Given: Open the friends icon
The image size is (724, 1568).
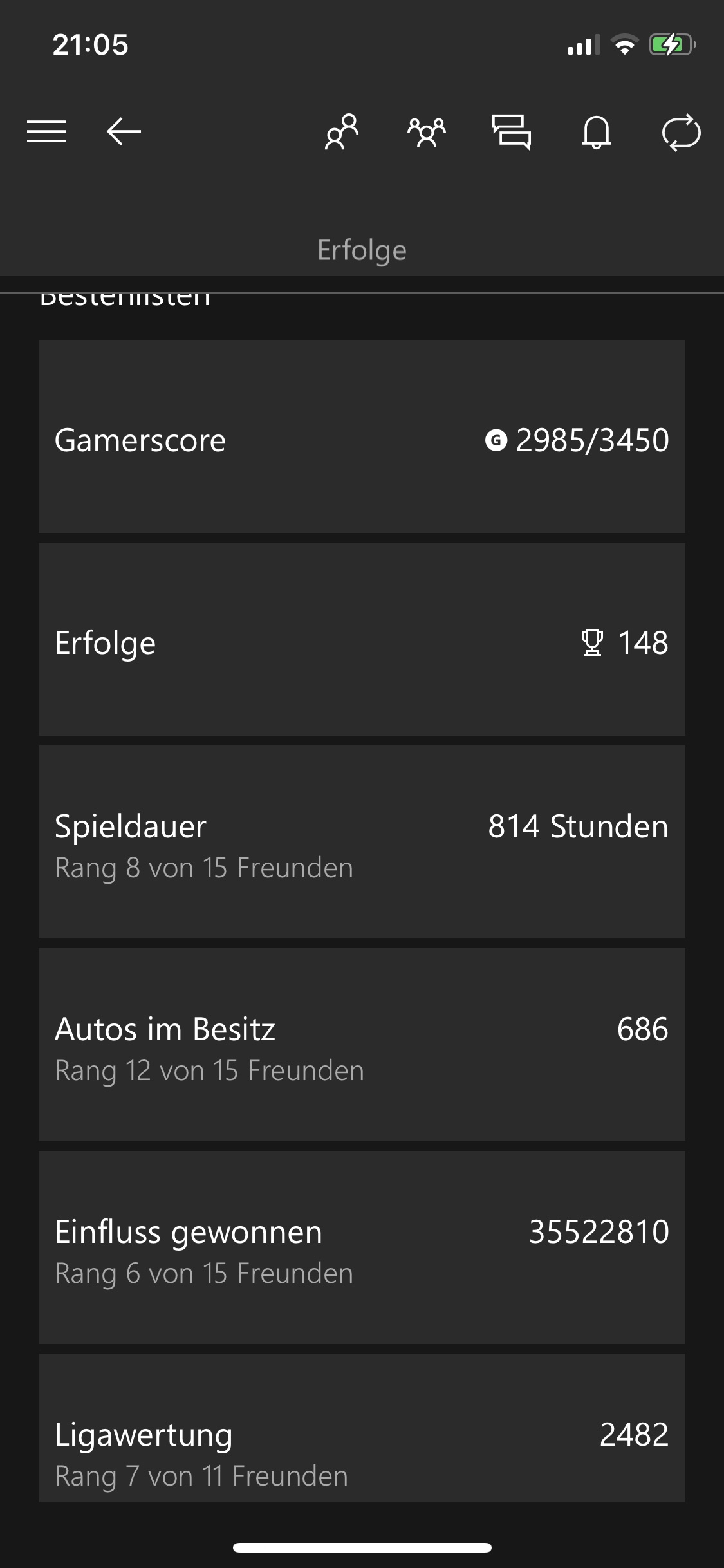Looking at the screenshot, I should pos(342,131).
